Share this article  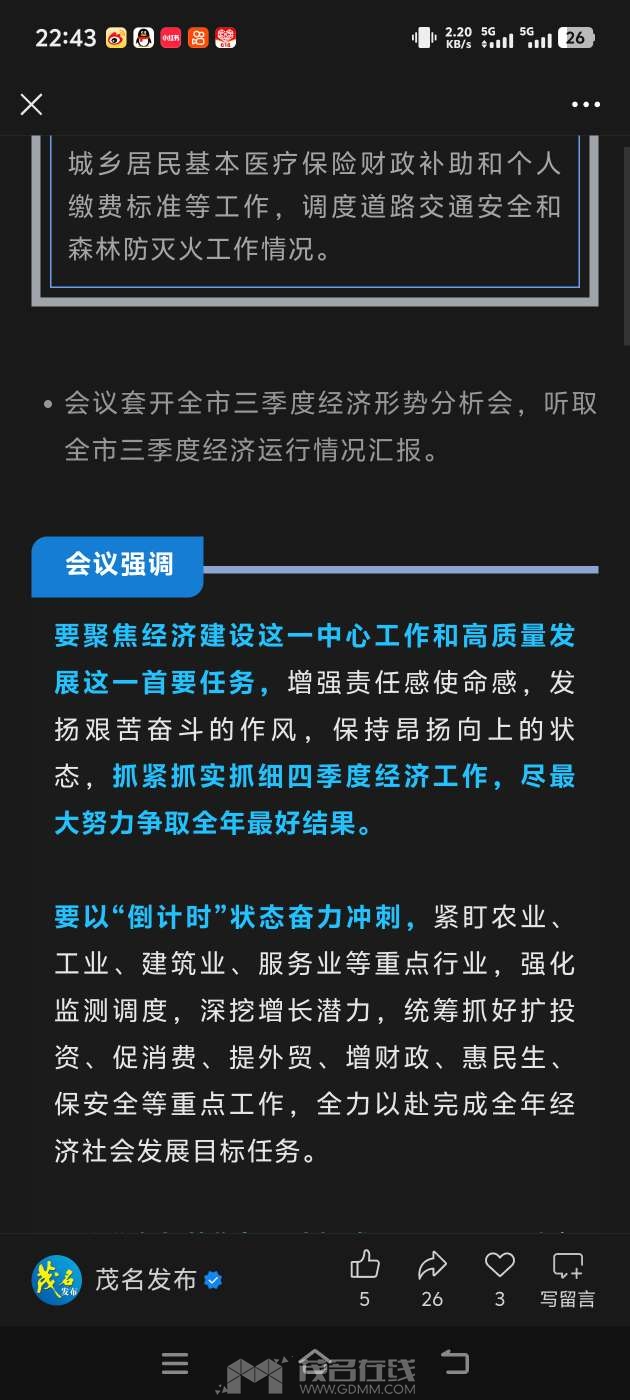click(x=432, y=1266)
